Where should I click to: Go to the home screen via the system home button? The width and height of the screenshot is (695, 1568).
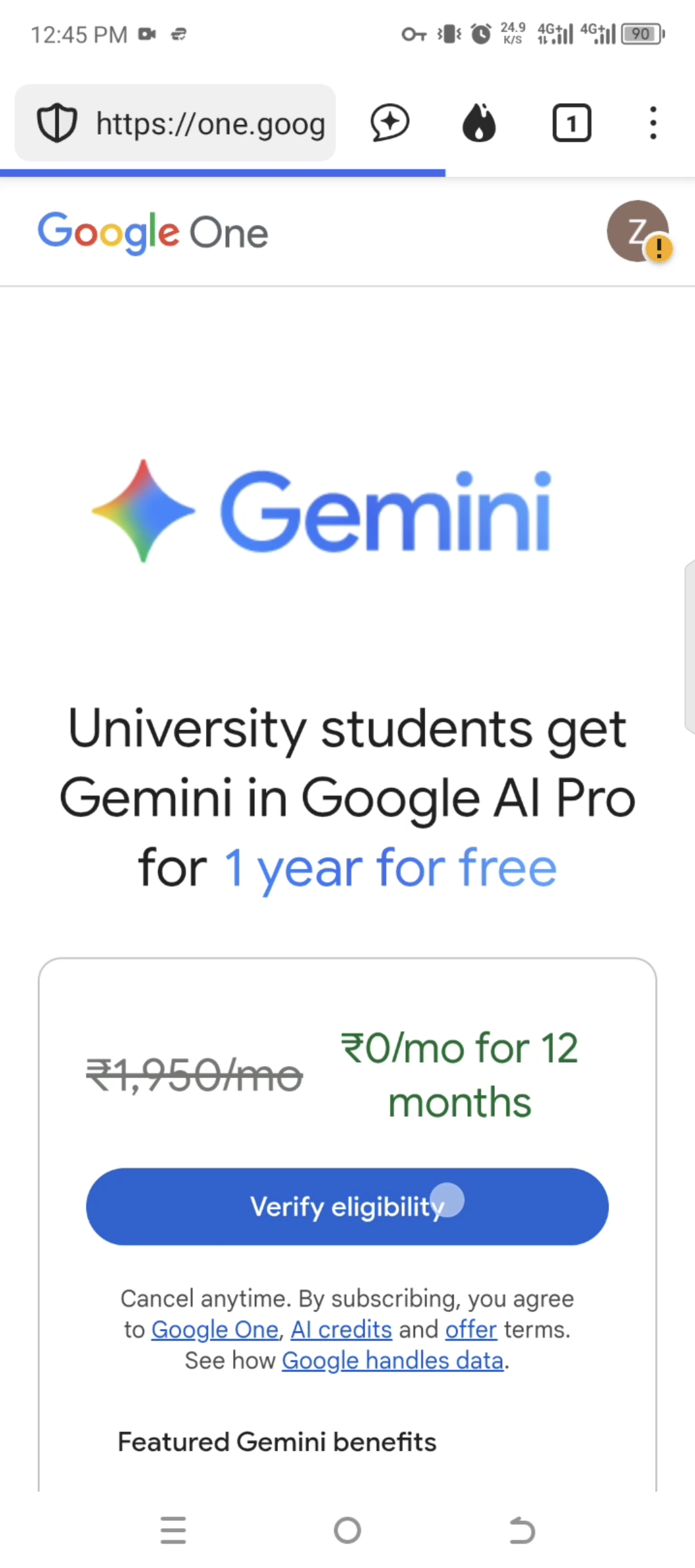(347, 1530)
